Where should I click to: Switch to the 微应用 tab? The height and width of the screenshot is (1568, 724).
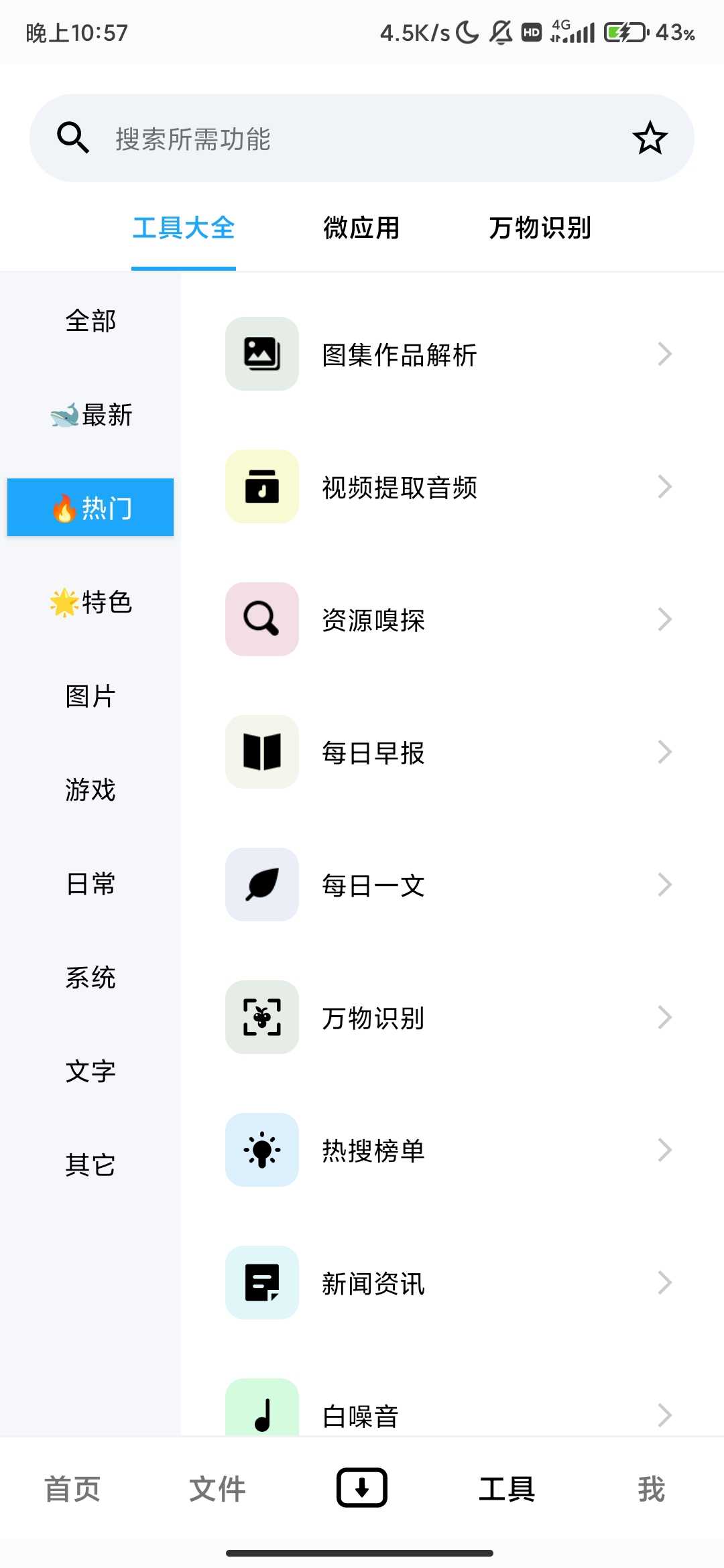tap(361, 228)
